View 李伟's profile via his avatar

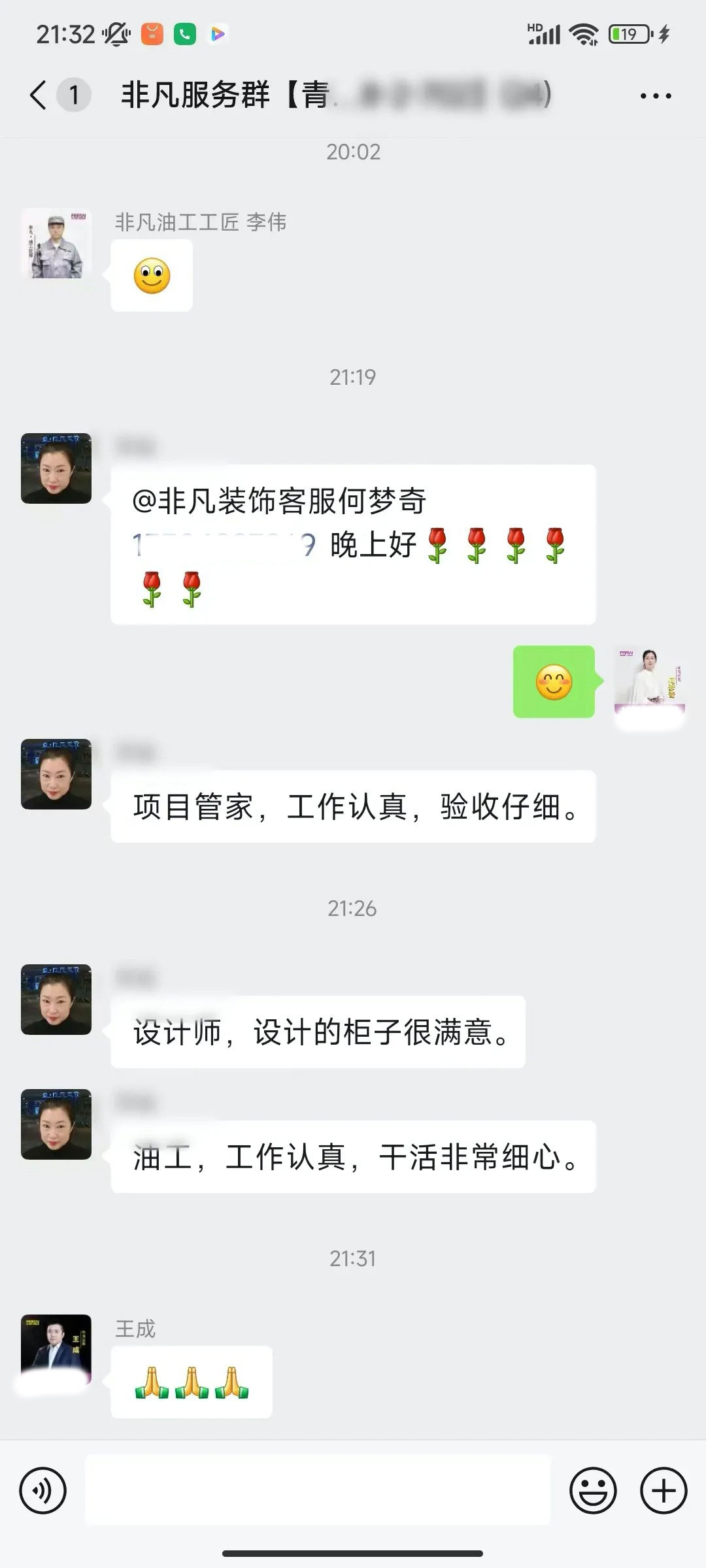56,244
